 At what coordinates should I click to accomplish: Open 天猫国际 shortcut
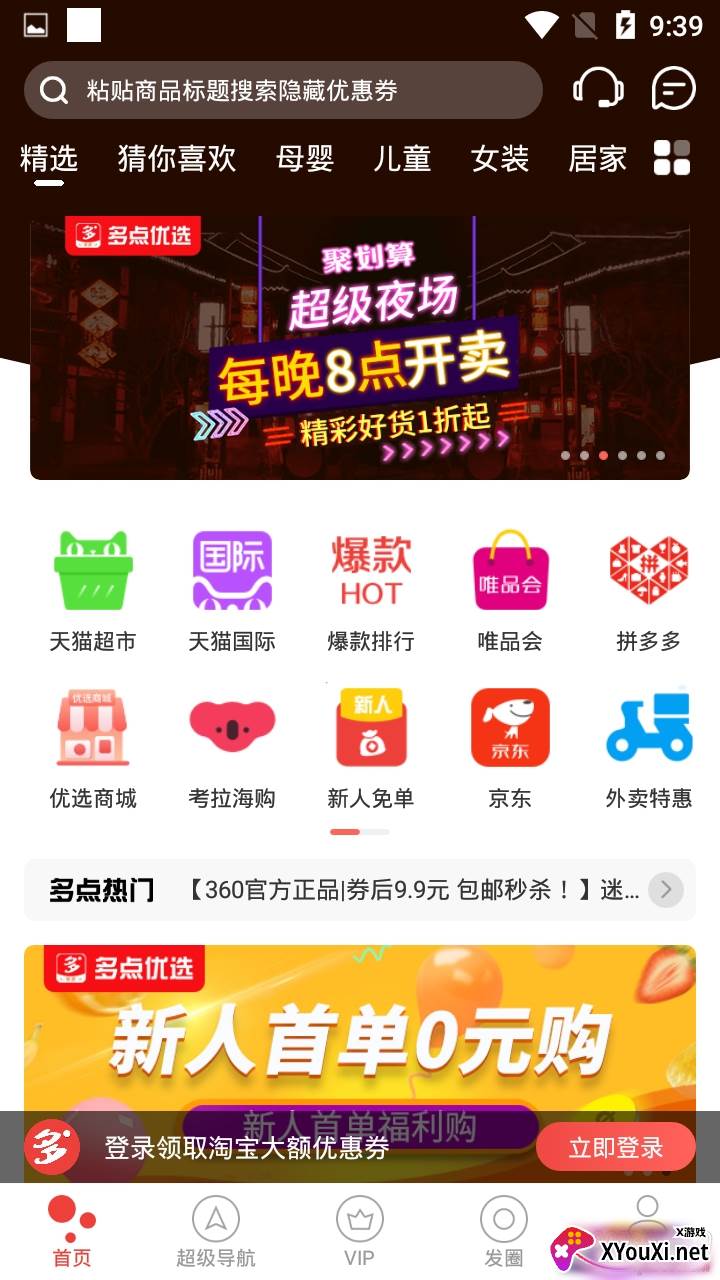232,591
